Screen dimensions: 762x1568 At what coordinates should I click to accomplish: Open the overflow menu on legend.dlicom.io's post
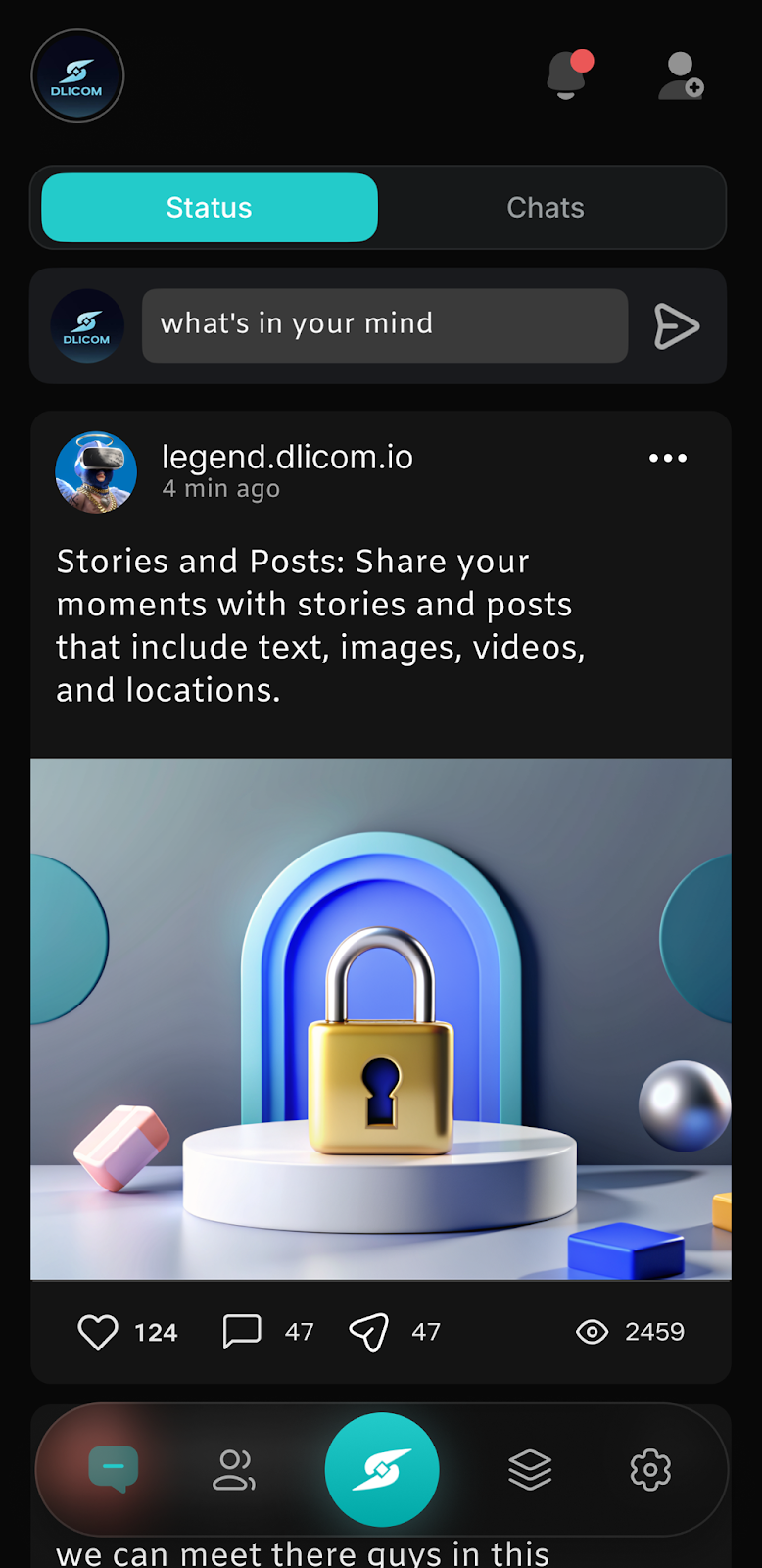point(668,458)
